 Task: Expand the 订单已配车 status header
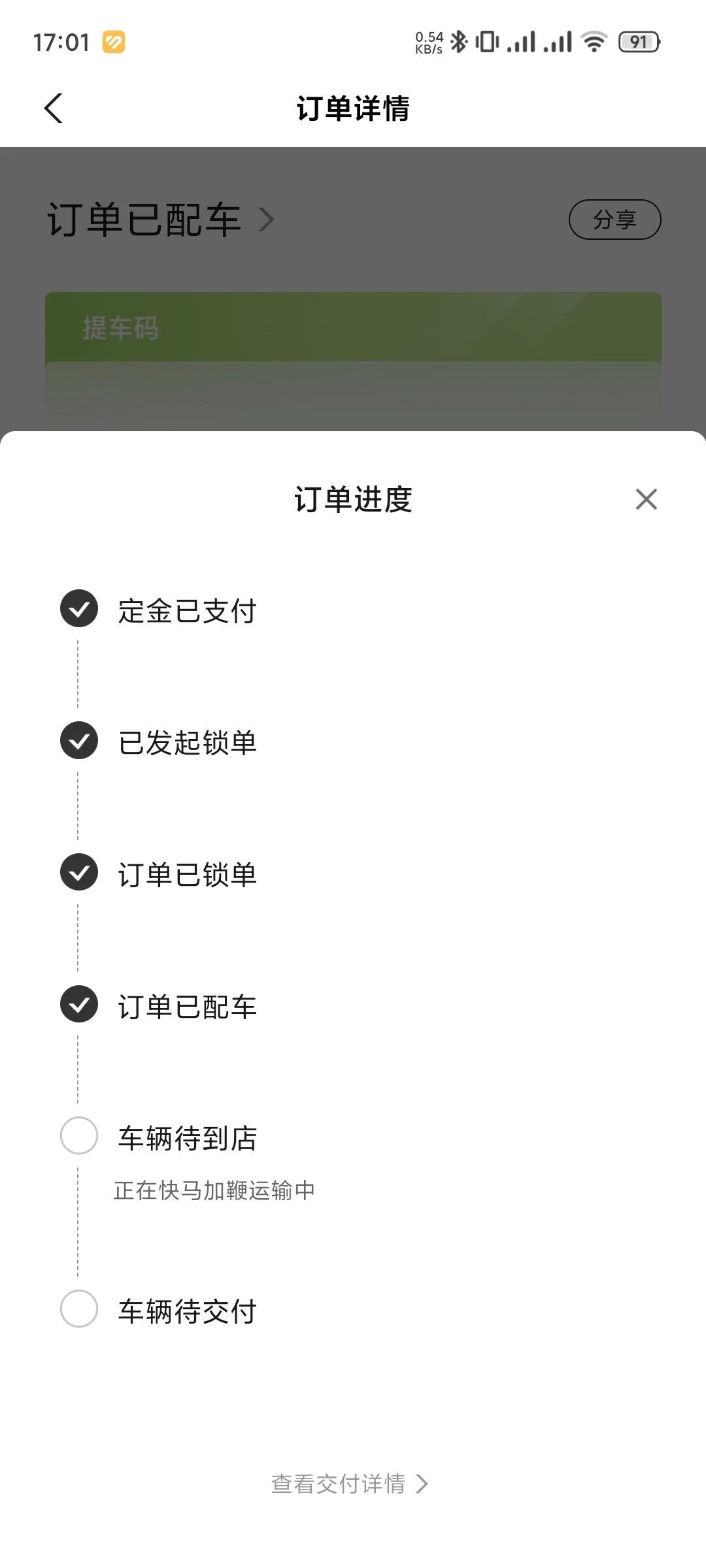[x=161, y=220]
